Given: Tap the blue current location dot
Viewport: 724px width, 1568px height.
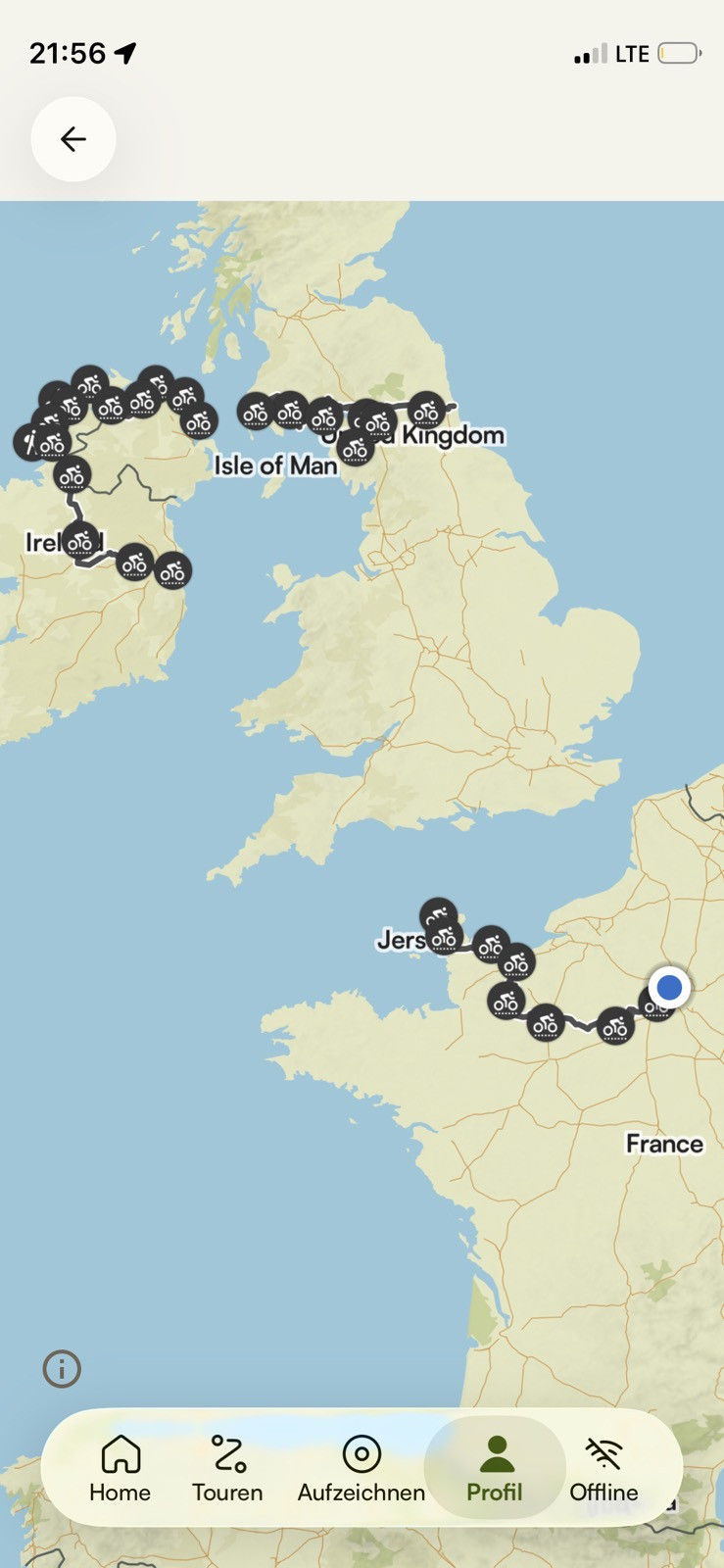Looking at the screenshot, I should point(670,987).
